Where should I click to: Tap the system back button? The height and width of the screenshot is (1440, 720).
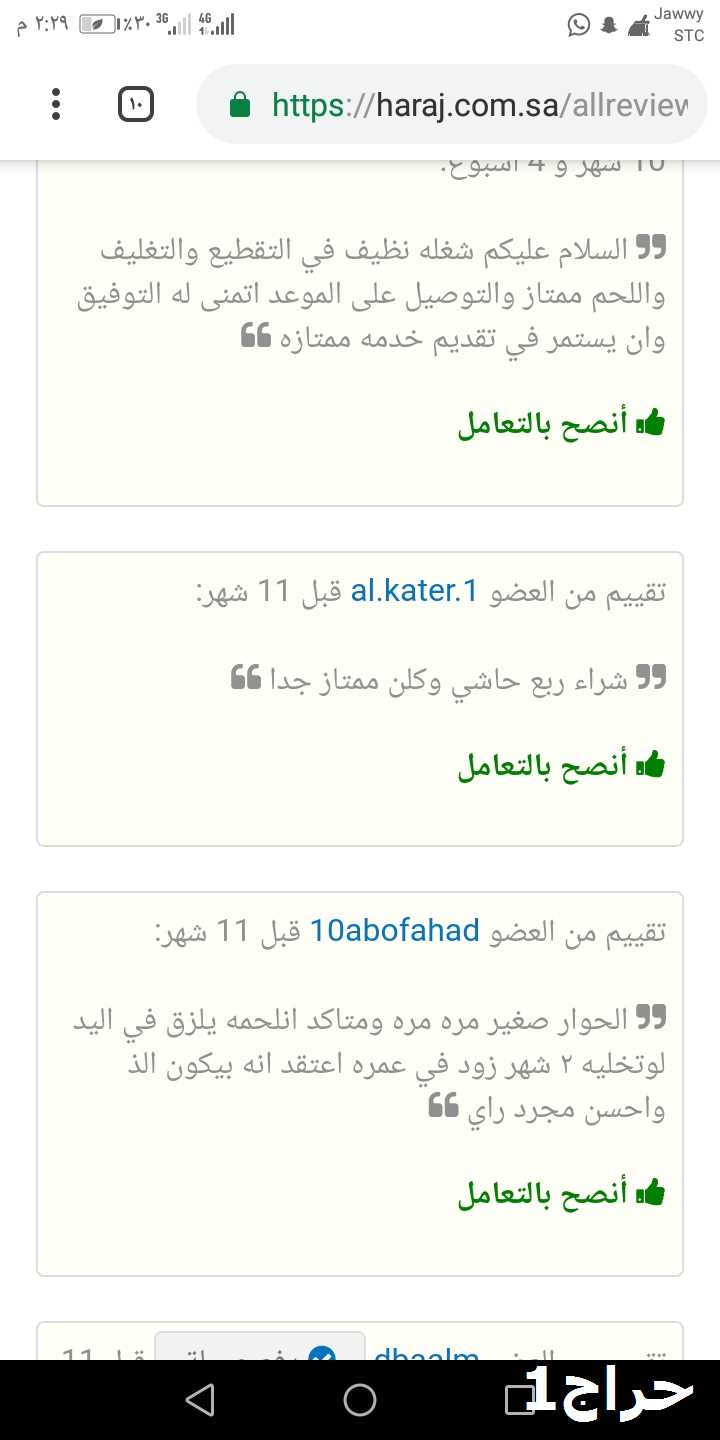click(200, 1400)
